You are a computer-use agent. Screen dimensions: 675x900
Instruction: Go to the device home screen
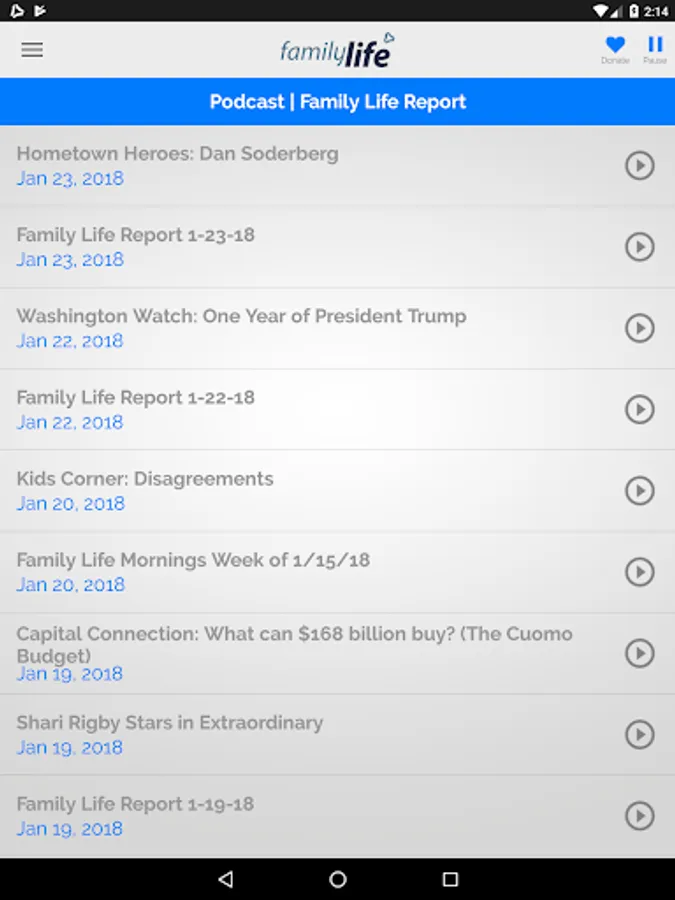coord(338,879)
